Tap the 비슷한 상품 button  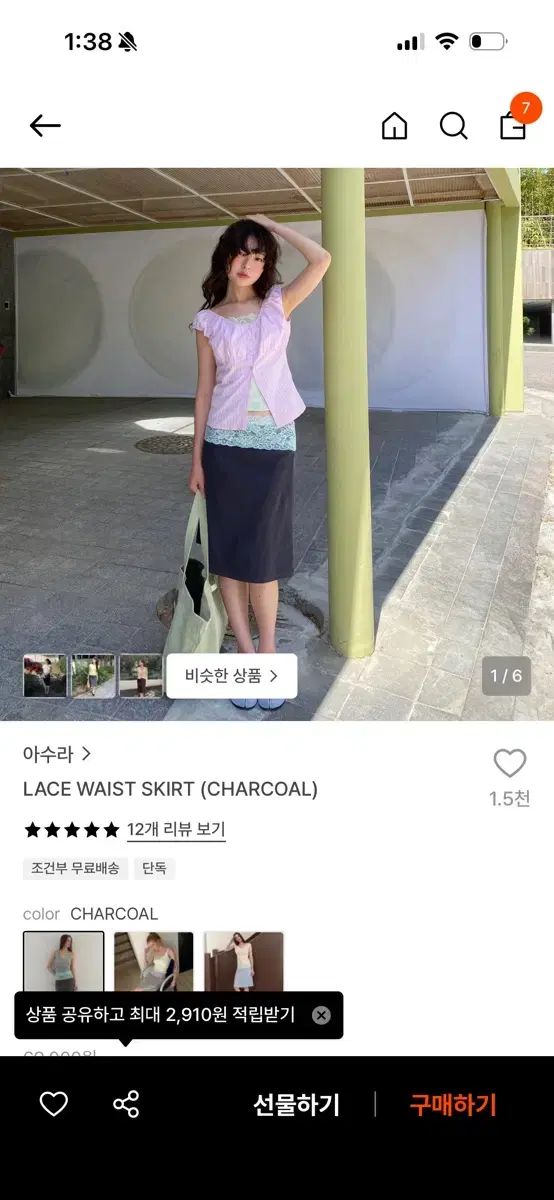point(232,676)
